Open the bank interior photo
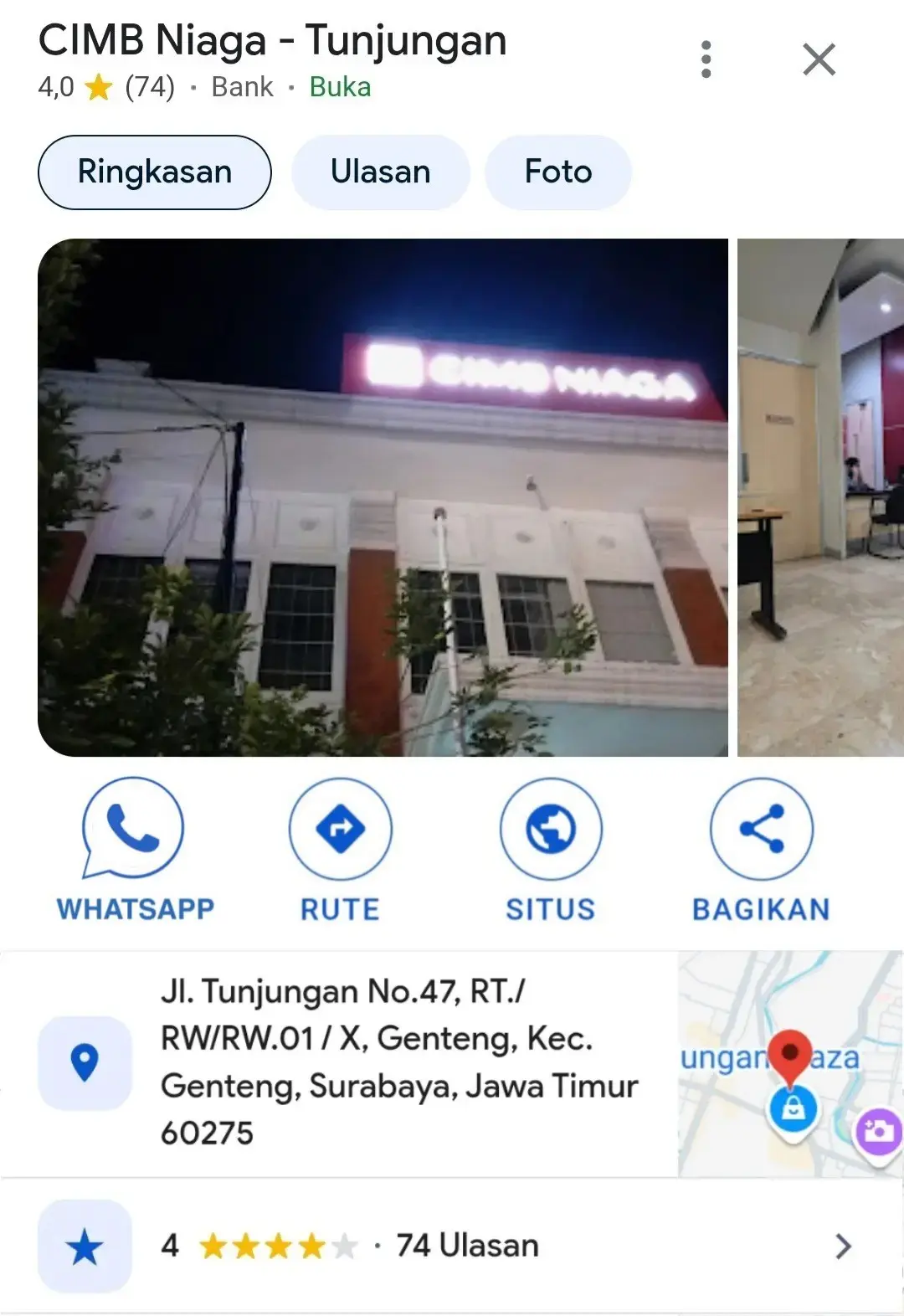The width and height of the screenshot is (904, 1316). [820, 497]
